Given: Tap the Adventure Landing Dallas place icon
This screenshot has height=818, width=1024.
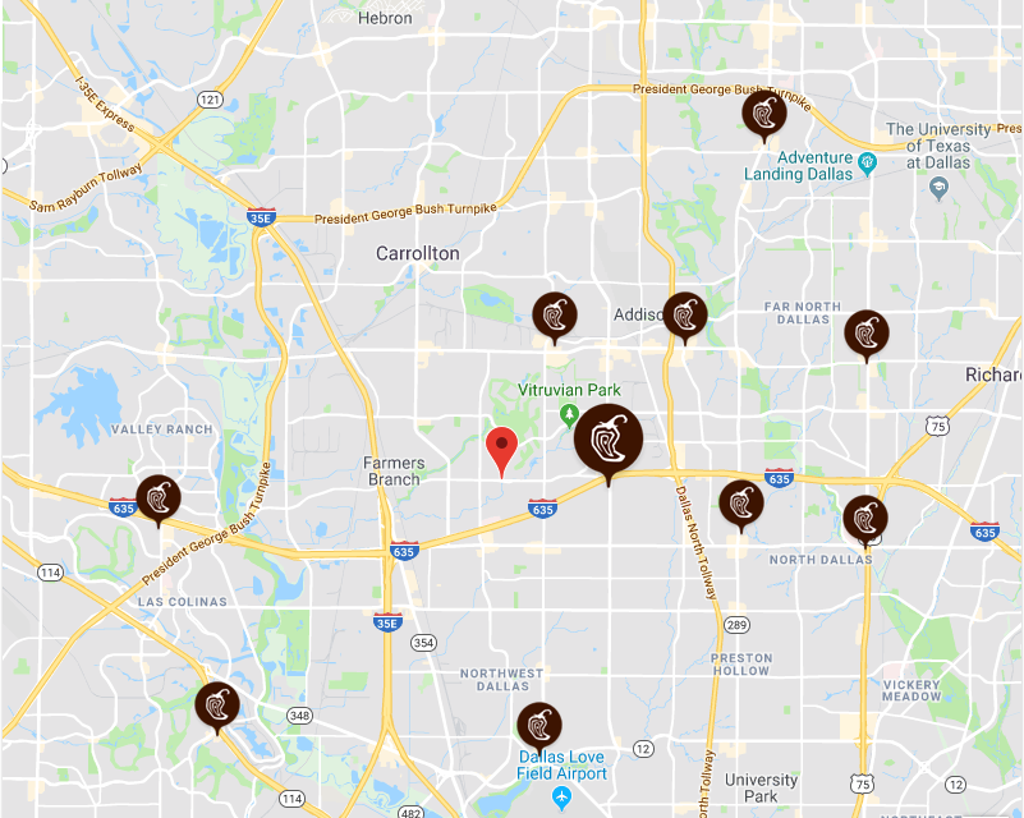Looking at the screenshot, I should [x=867, y=161].
